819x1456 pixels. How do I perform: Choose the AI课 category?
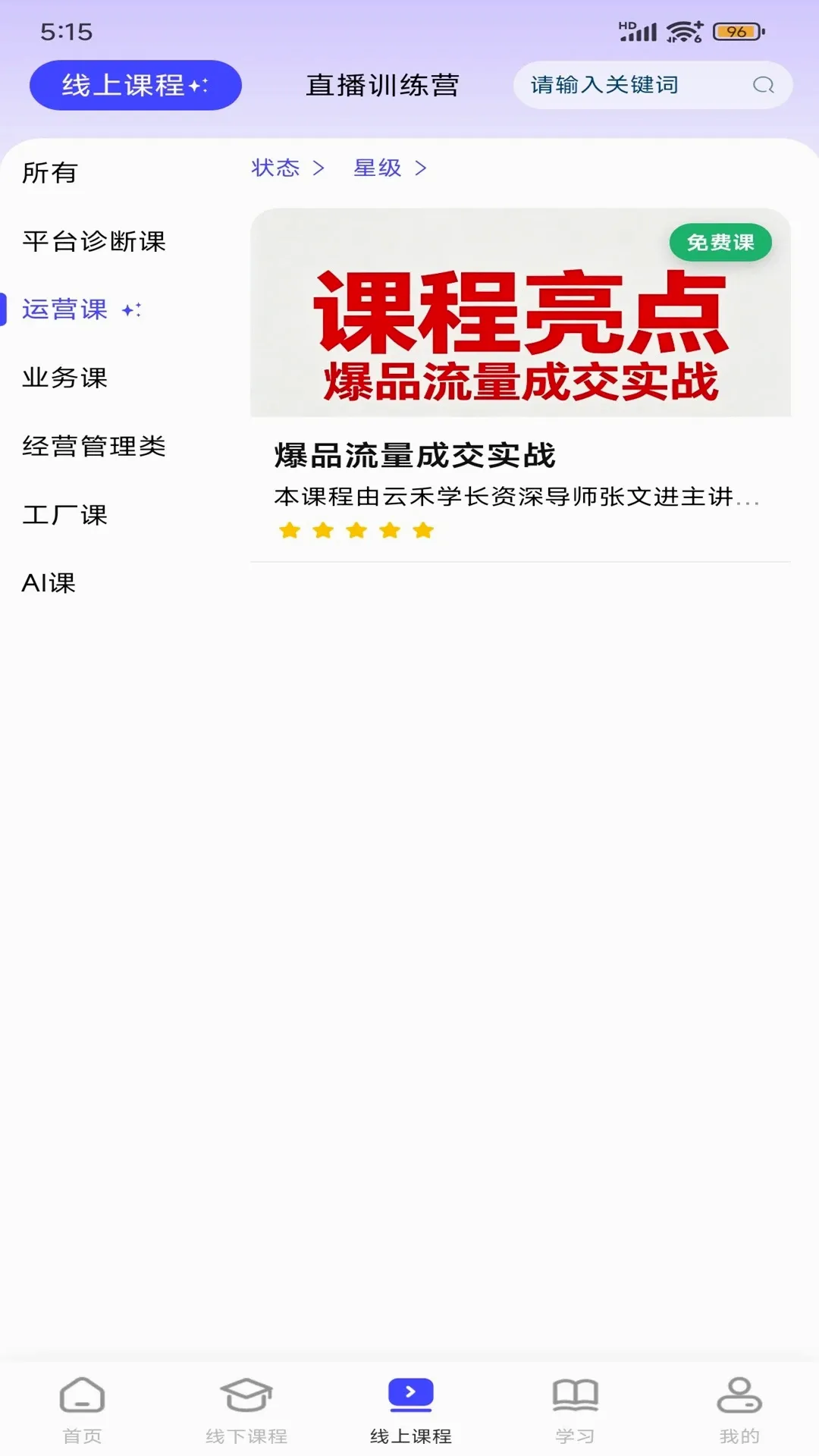[x=49, y=583]
